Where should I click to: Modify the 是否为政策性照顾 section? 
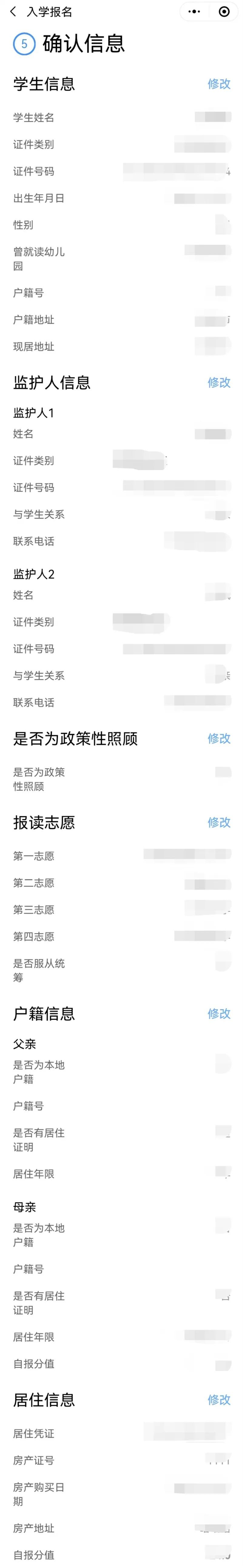pyautogui.click(x=219, y=738)
